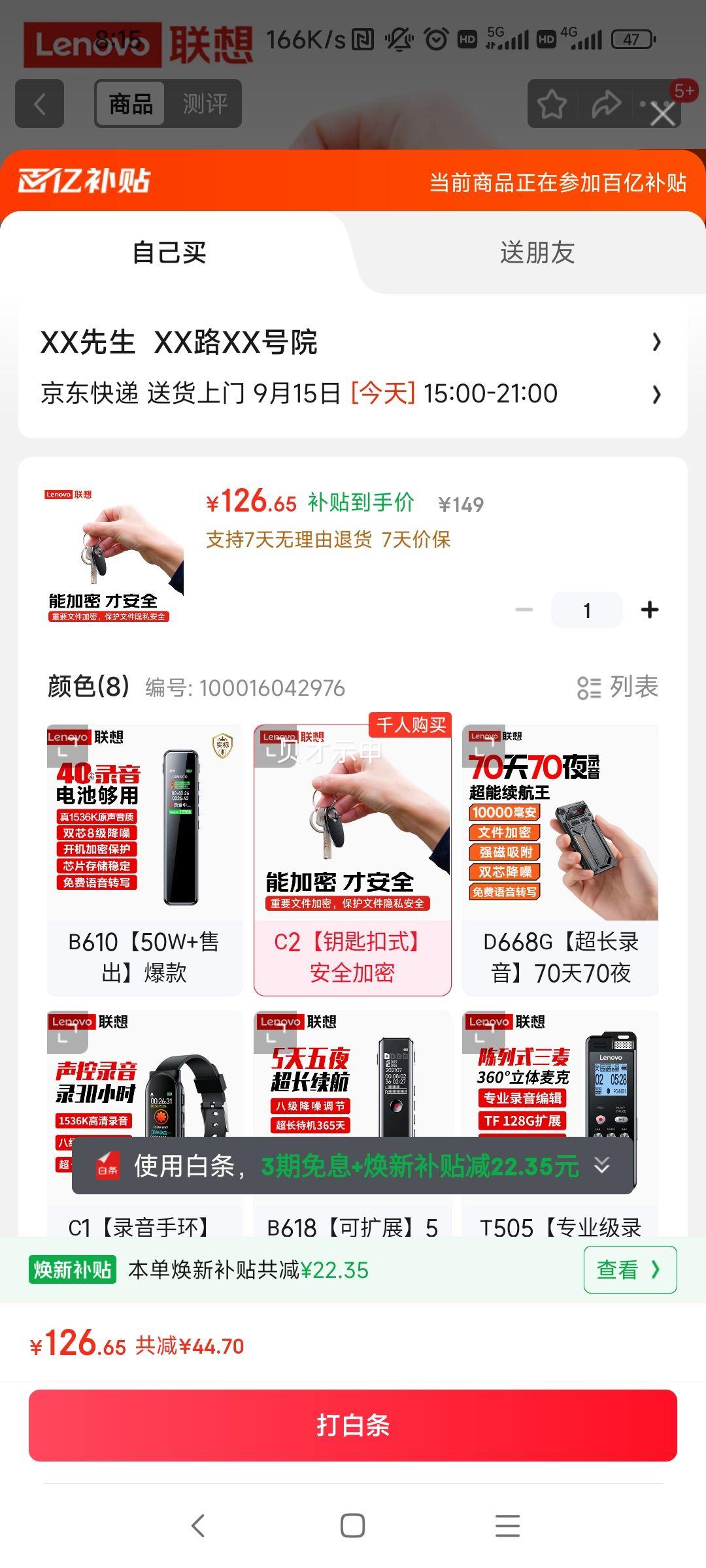Increase quantity with the plus stepper
This screenshot has height=1568, width=706.
(x=650, y=609)
